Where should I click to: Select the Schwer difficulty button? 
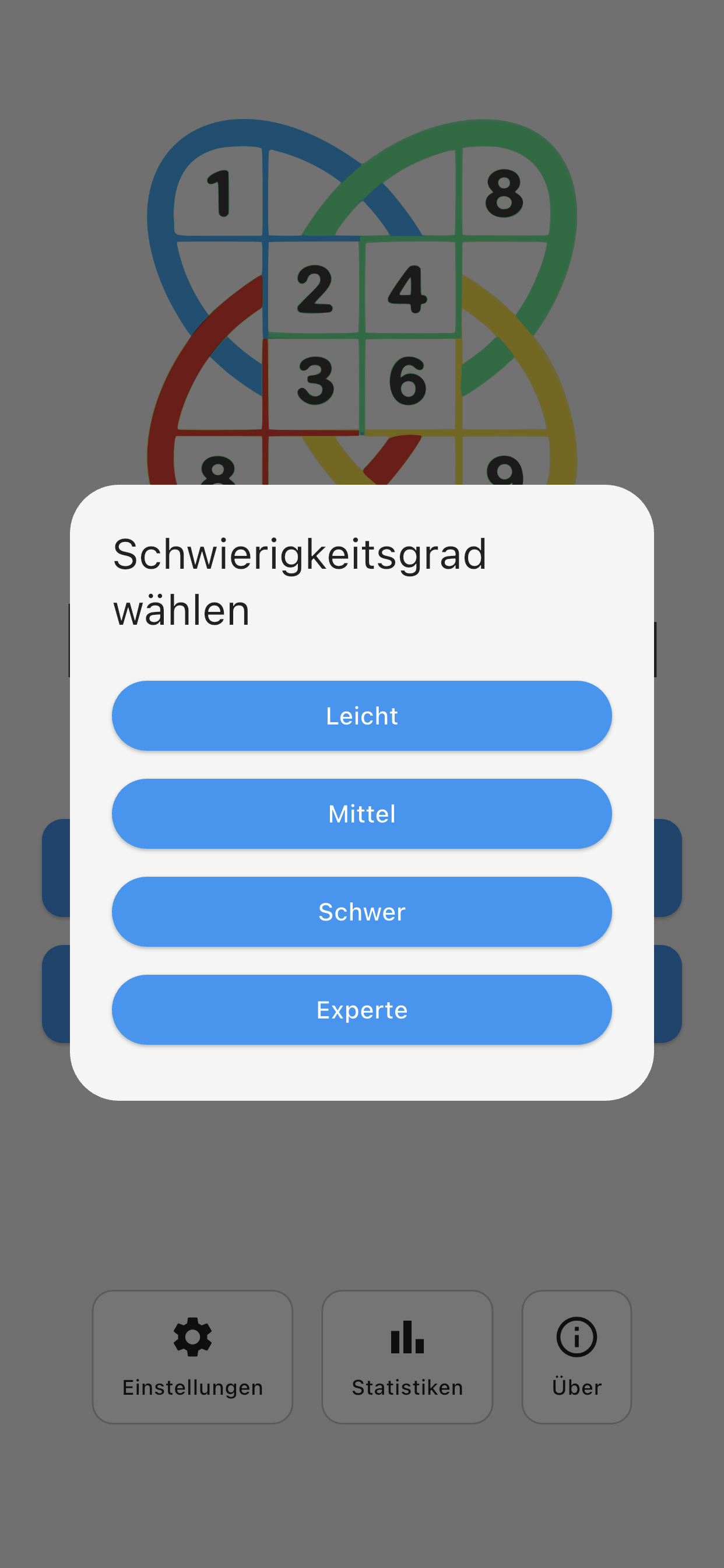click(362, 911)
